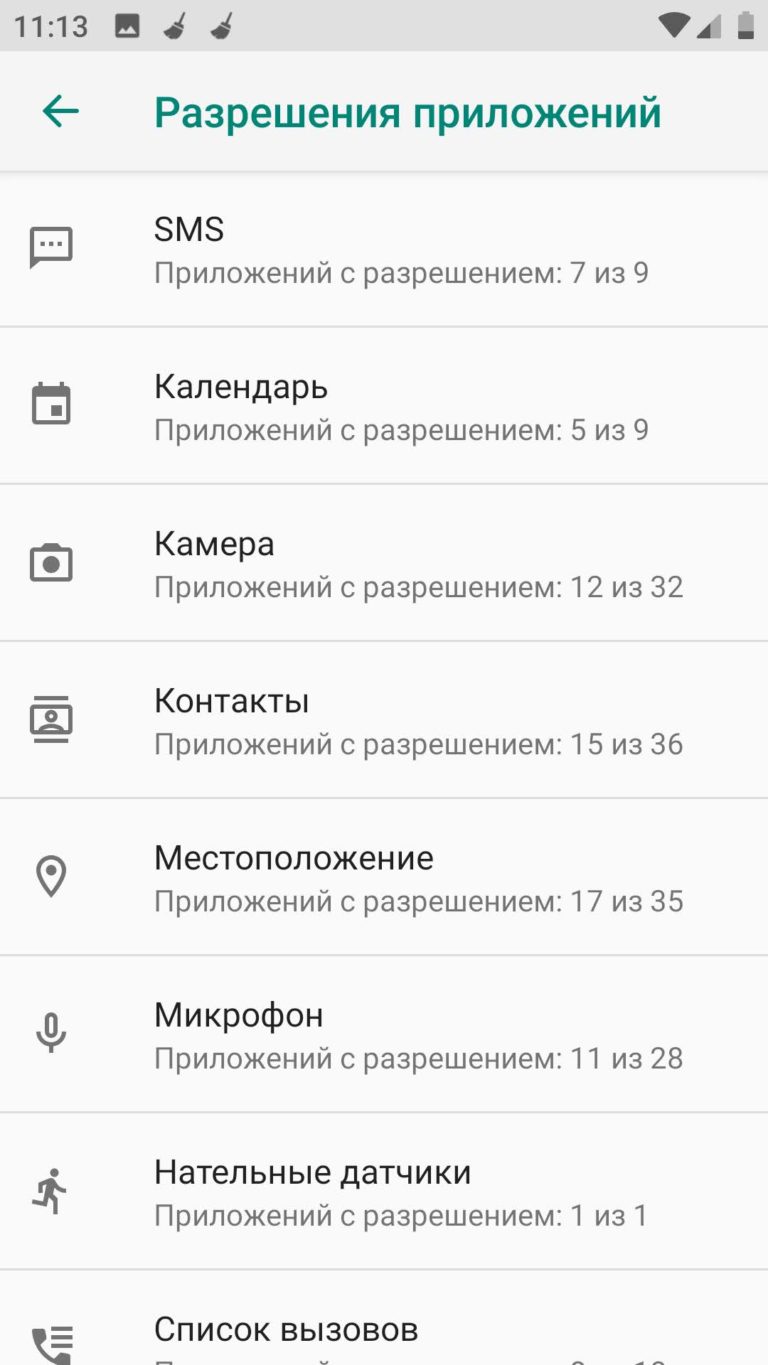Tap the Календарь calendar icon

click(49, 403)
